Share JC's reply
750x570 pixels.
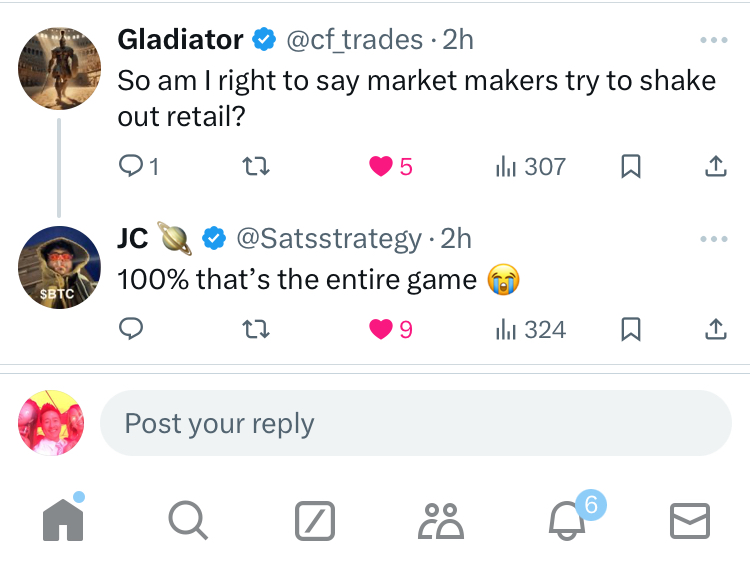click(x=715, y=329)
